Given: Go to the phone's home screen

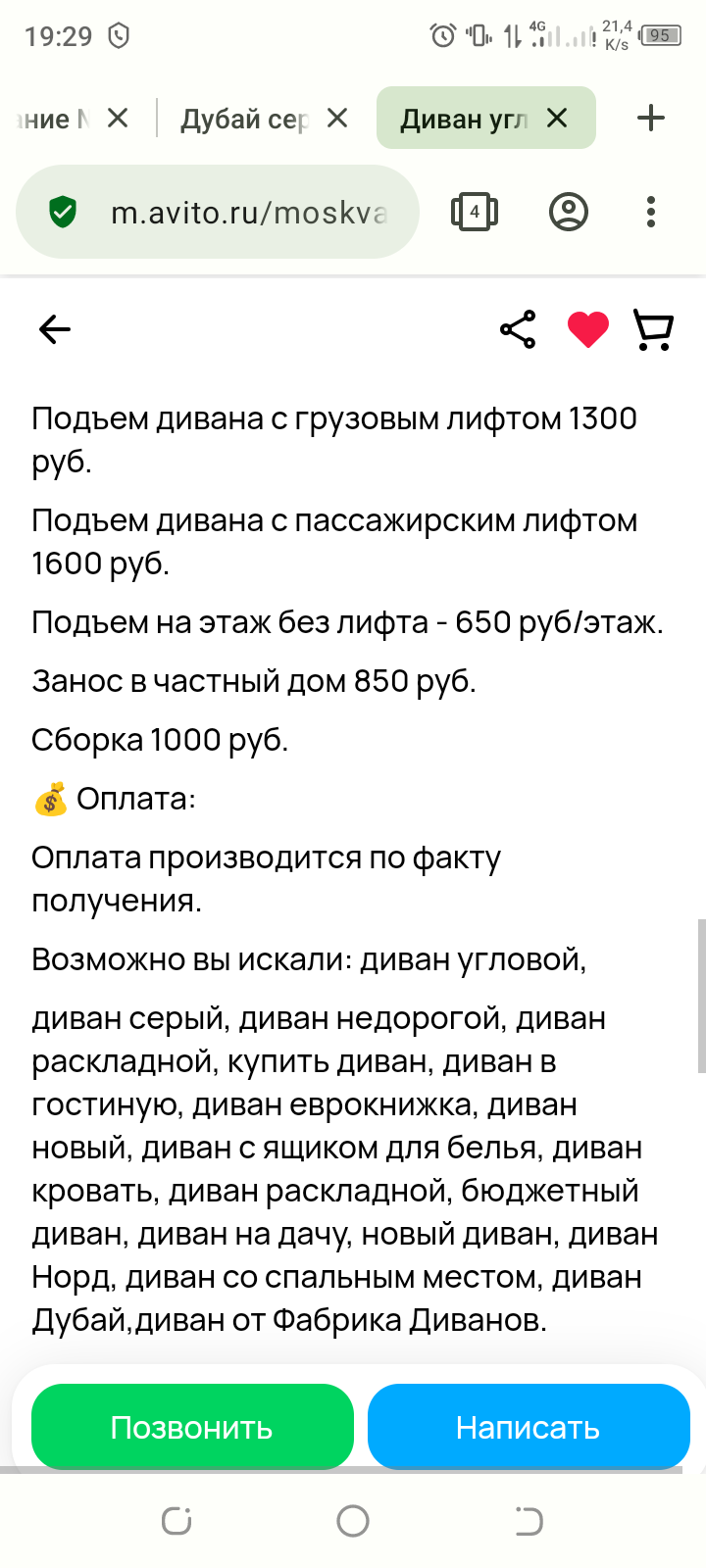Looking at the screenshot, I should 353,1521.
